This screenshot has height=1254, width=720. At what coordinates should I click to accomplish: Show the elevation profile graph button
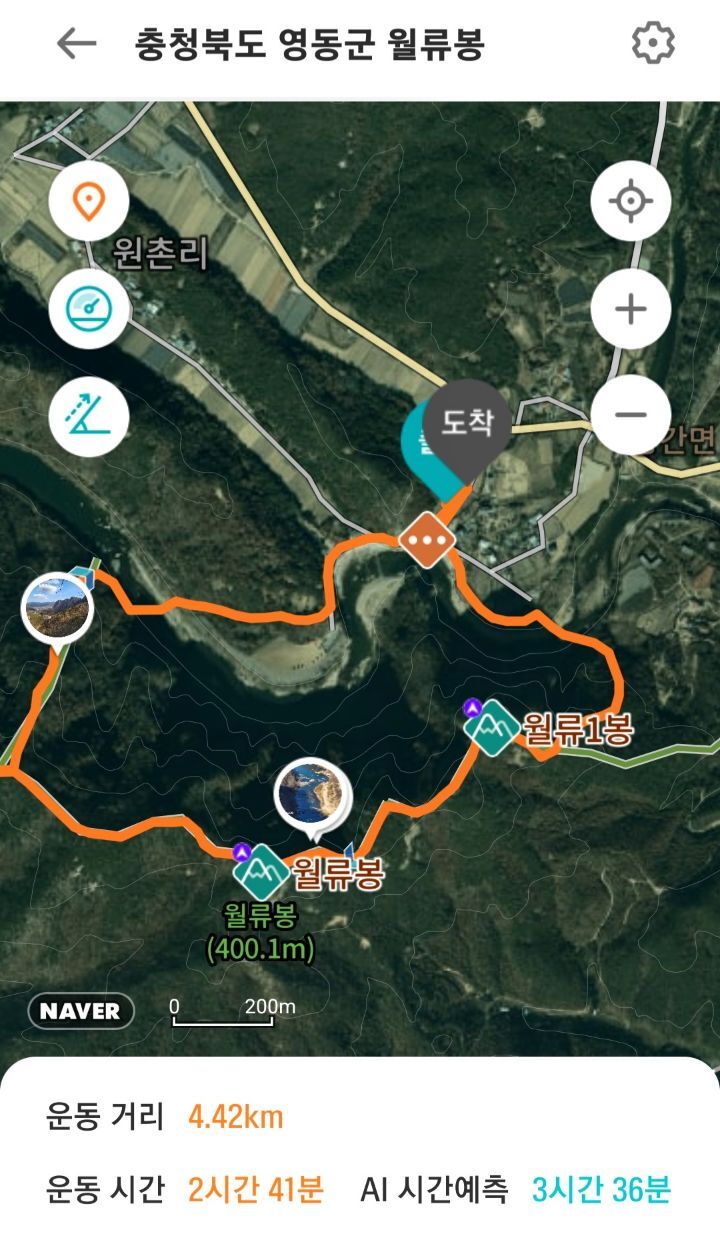point(90,416)
